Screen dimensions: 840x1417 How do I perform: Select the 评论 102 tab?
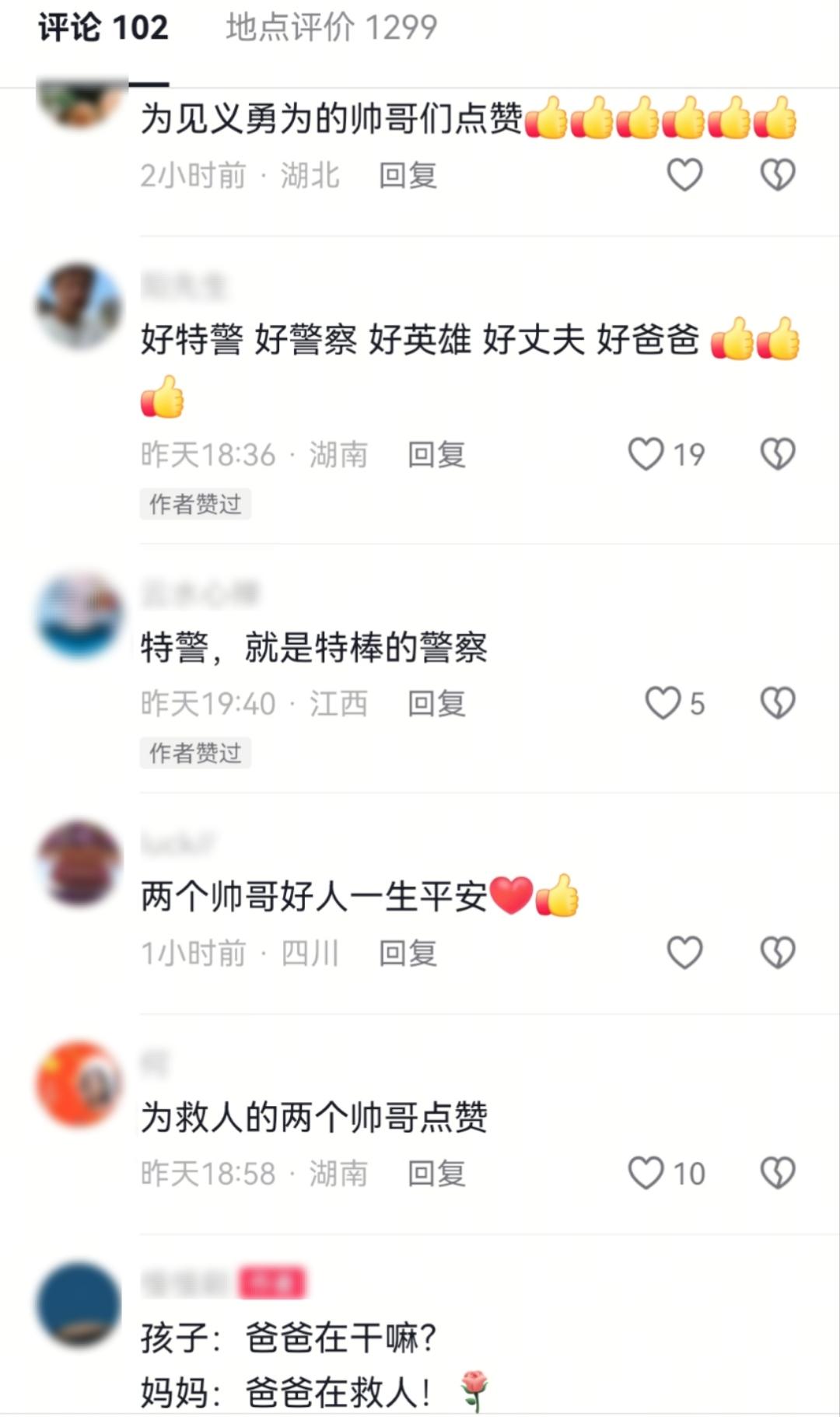click(103, 28)
